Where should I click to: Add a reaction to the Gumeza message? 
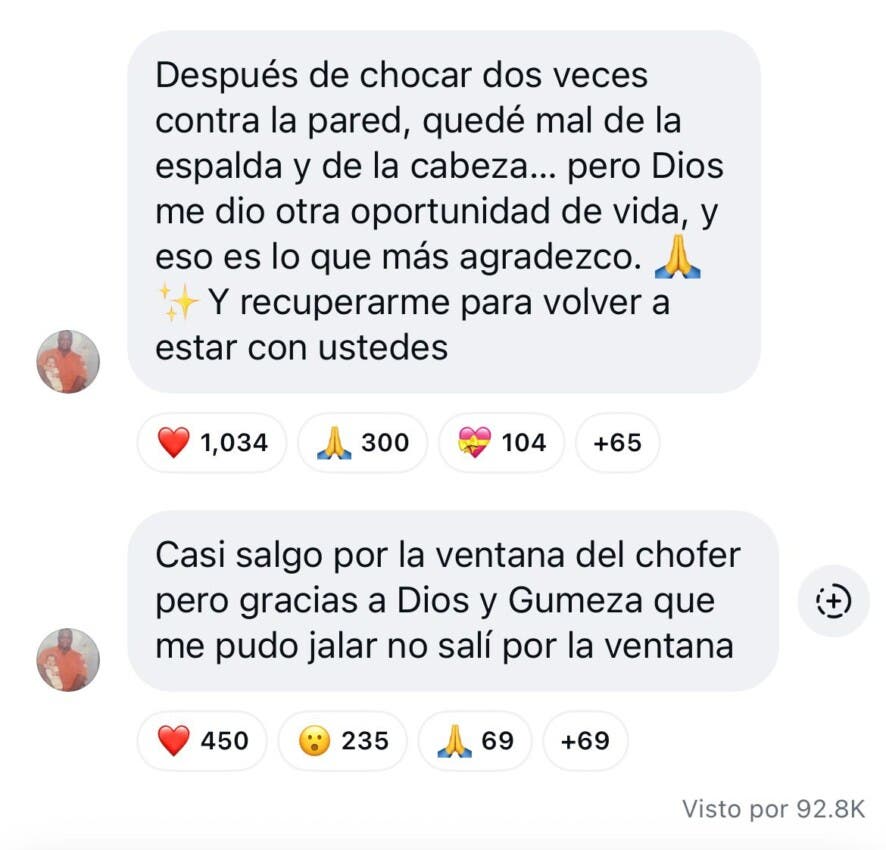pyautogui.click(x=833, y=601)
